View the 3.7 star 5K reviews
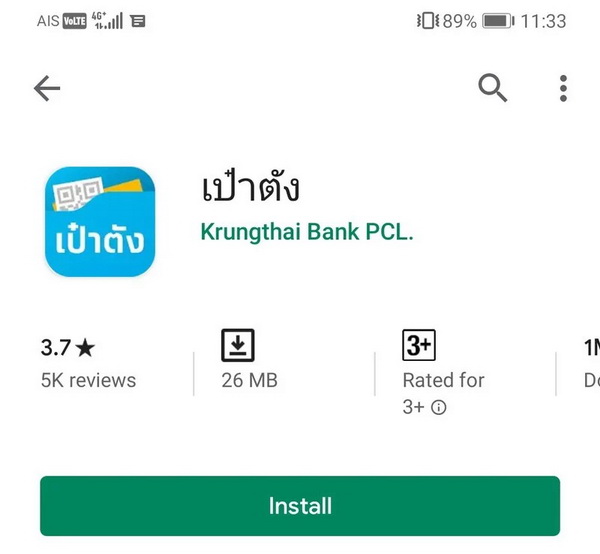The image size is (600, 554). click(87, 364)
